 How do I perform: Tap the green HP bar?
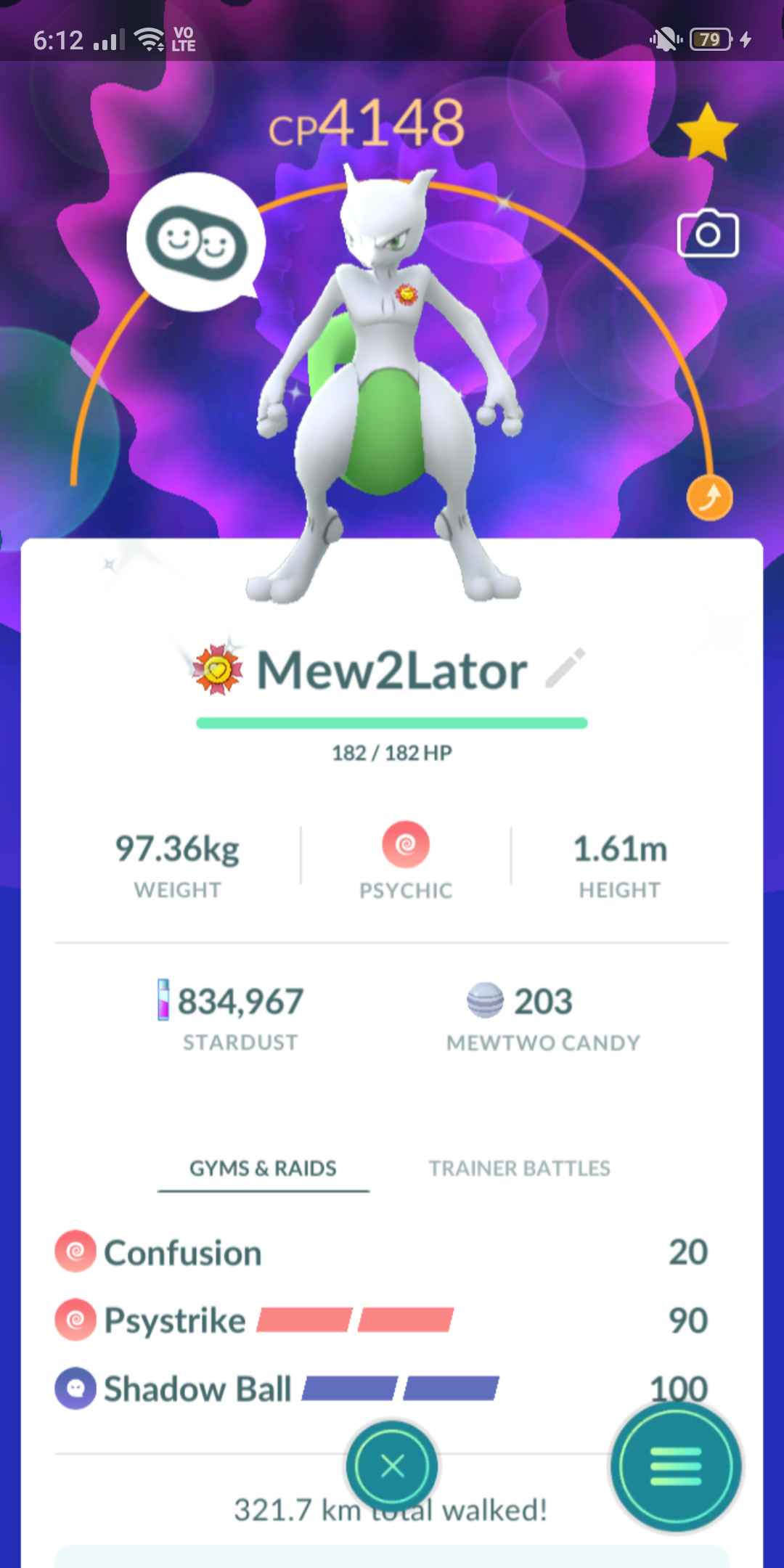pos(392,722)
